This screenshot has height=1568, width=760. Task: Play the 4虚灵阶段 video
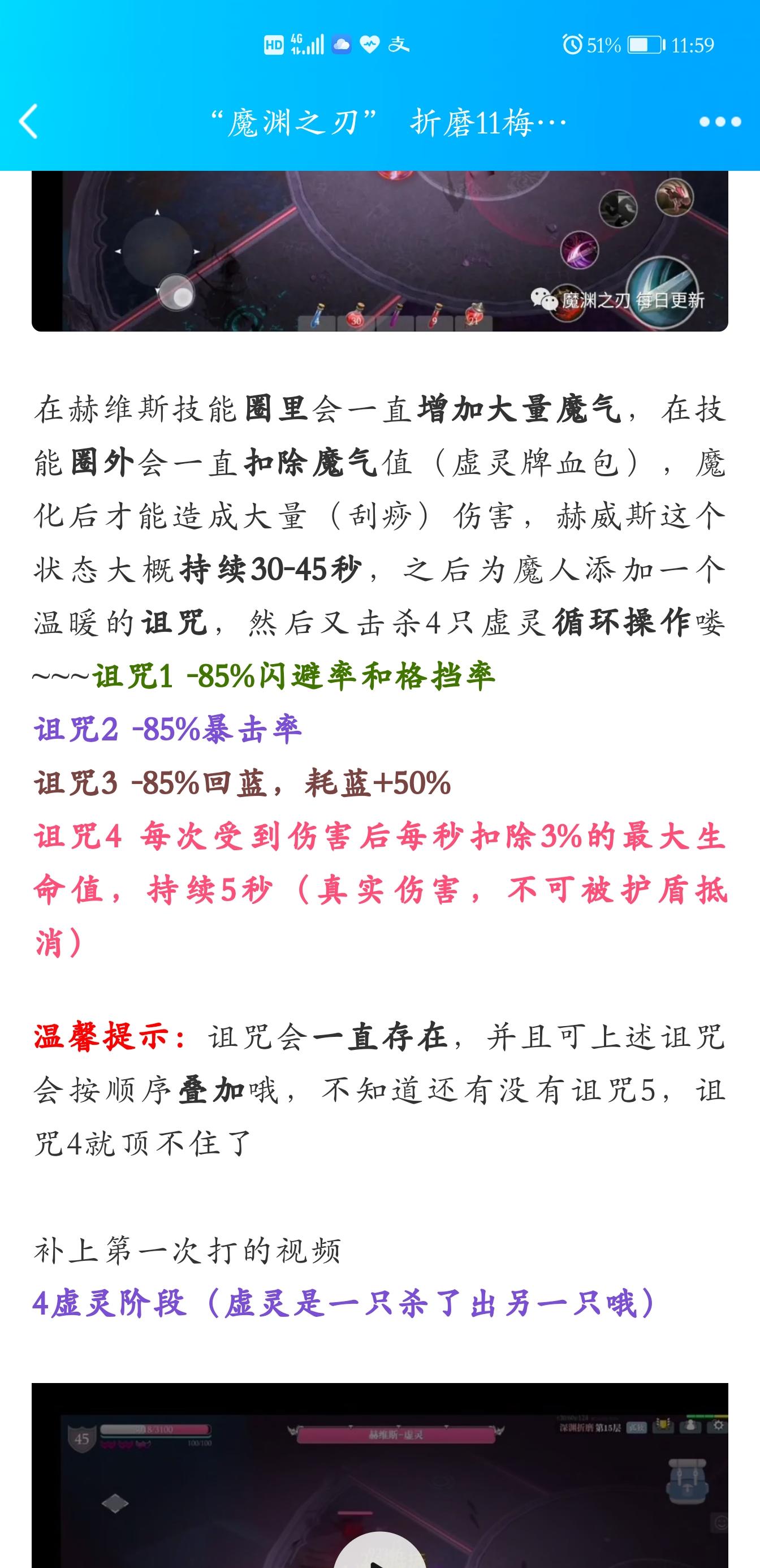tap(379, 1551)
